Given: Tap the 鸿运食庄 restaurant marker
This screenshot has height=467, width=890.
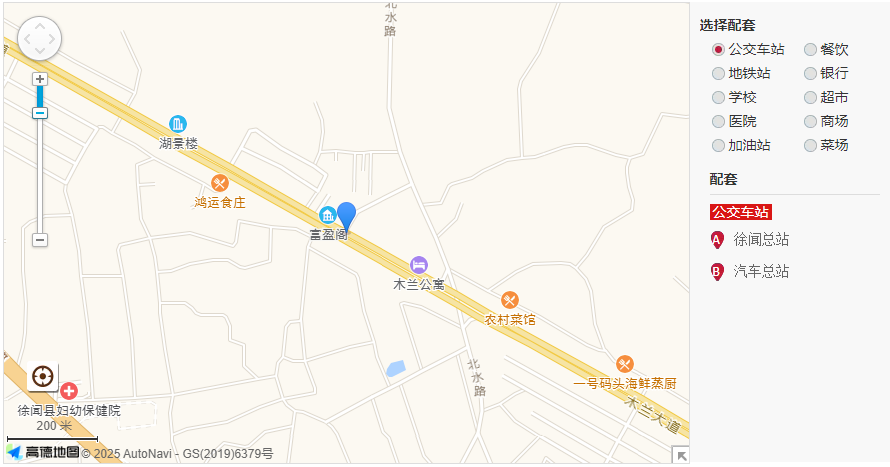Looking at the screenshot, I should coord(220,183).
